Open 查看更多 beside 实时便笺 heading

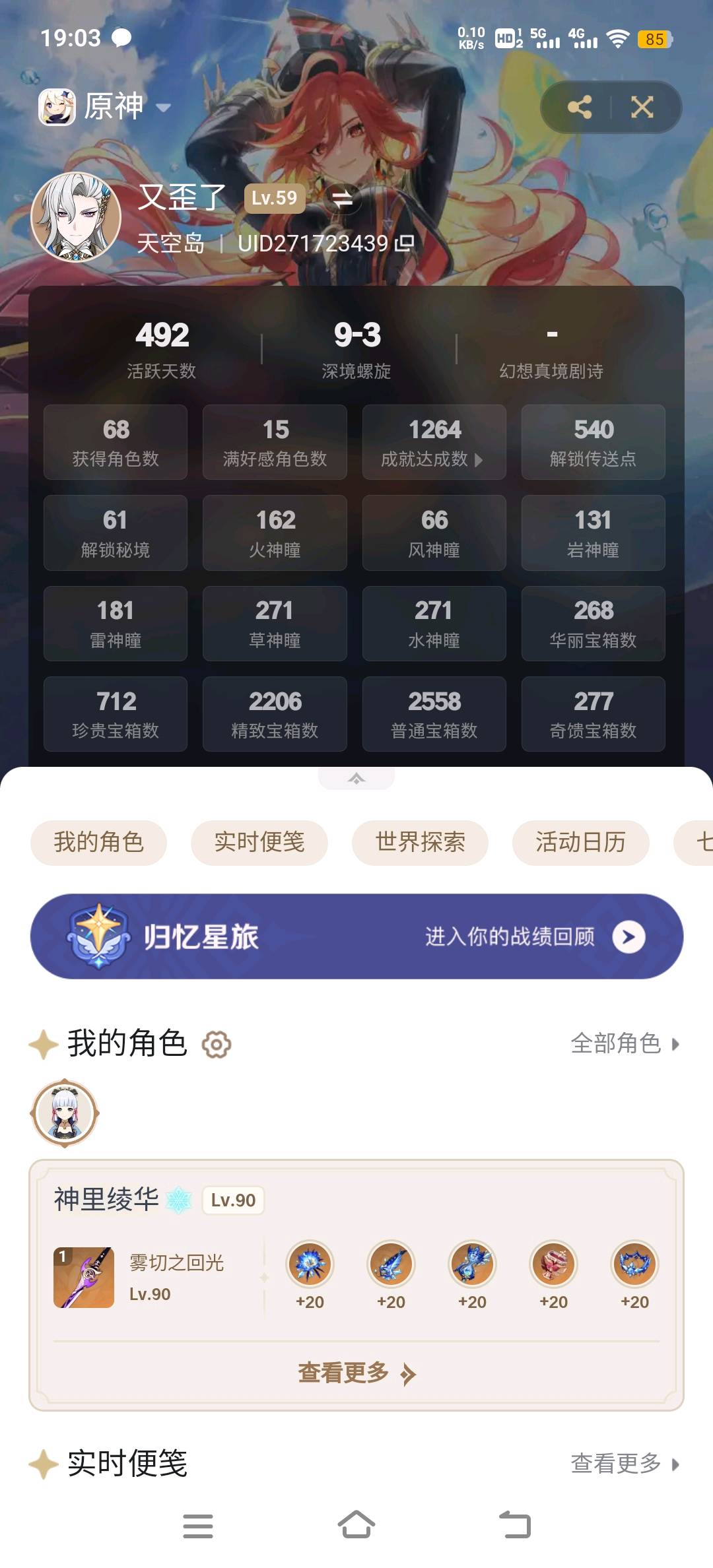pos(624,1464)
